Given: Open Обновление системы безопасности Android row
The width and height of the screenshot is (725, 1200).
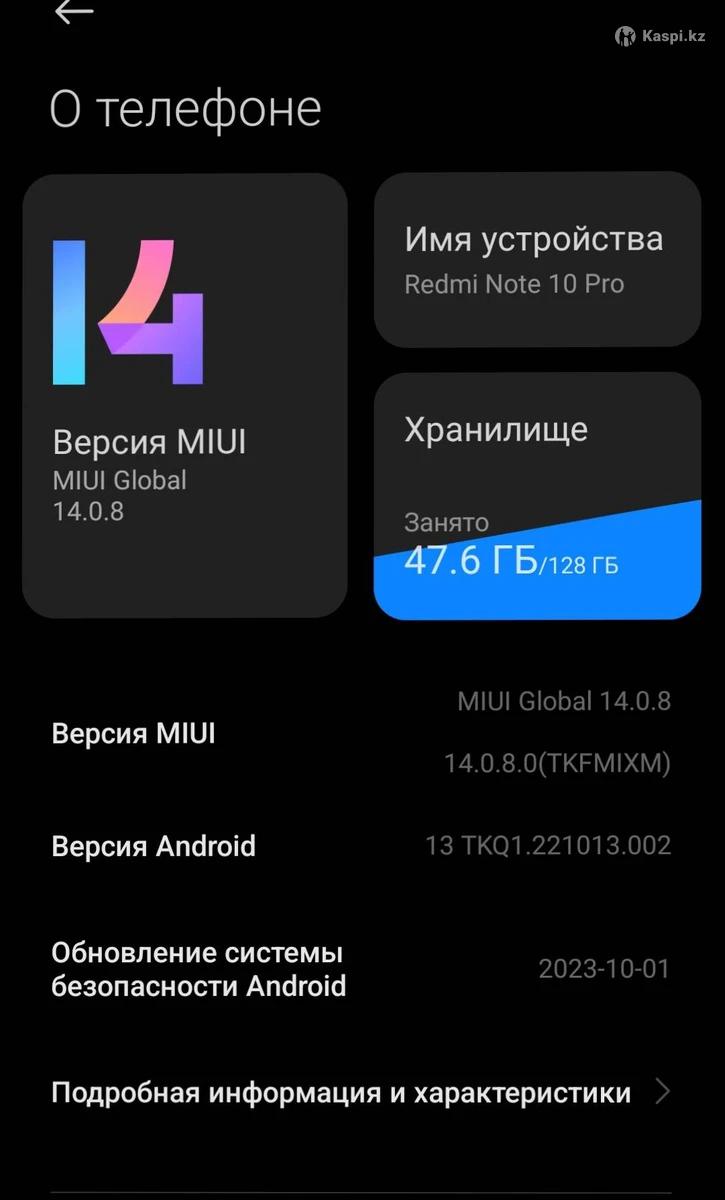Looking at the screenshot, I should click(x=360, y=969).
